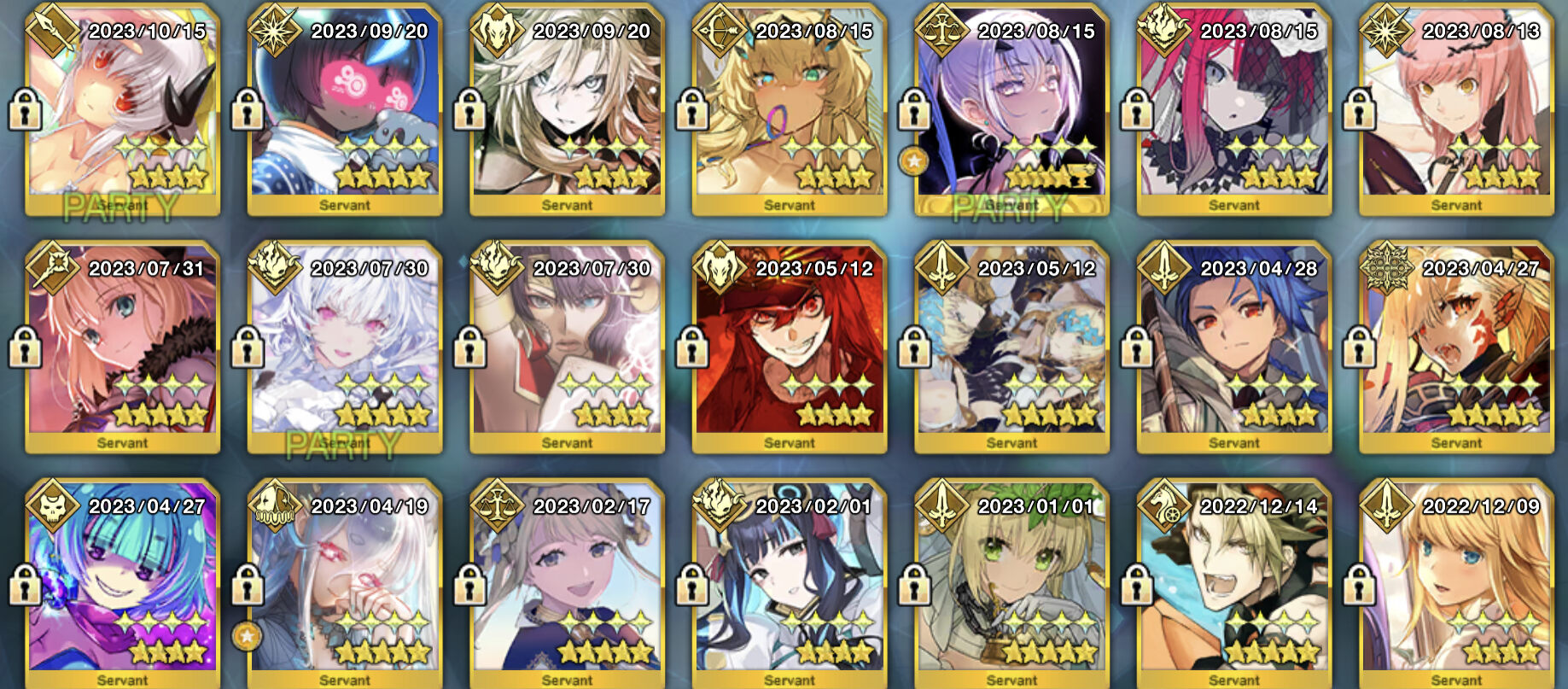Select the red-haired Servant card dated 2023/05/12
The height and width of the screenshot is (689, 1568).
click(x=790, y=348)
